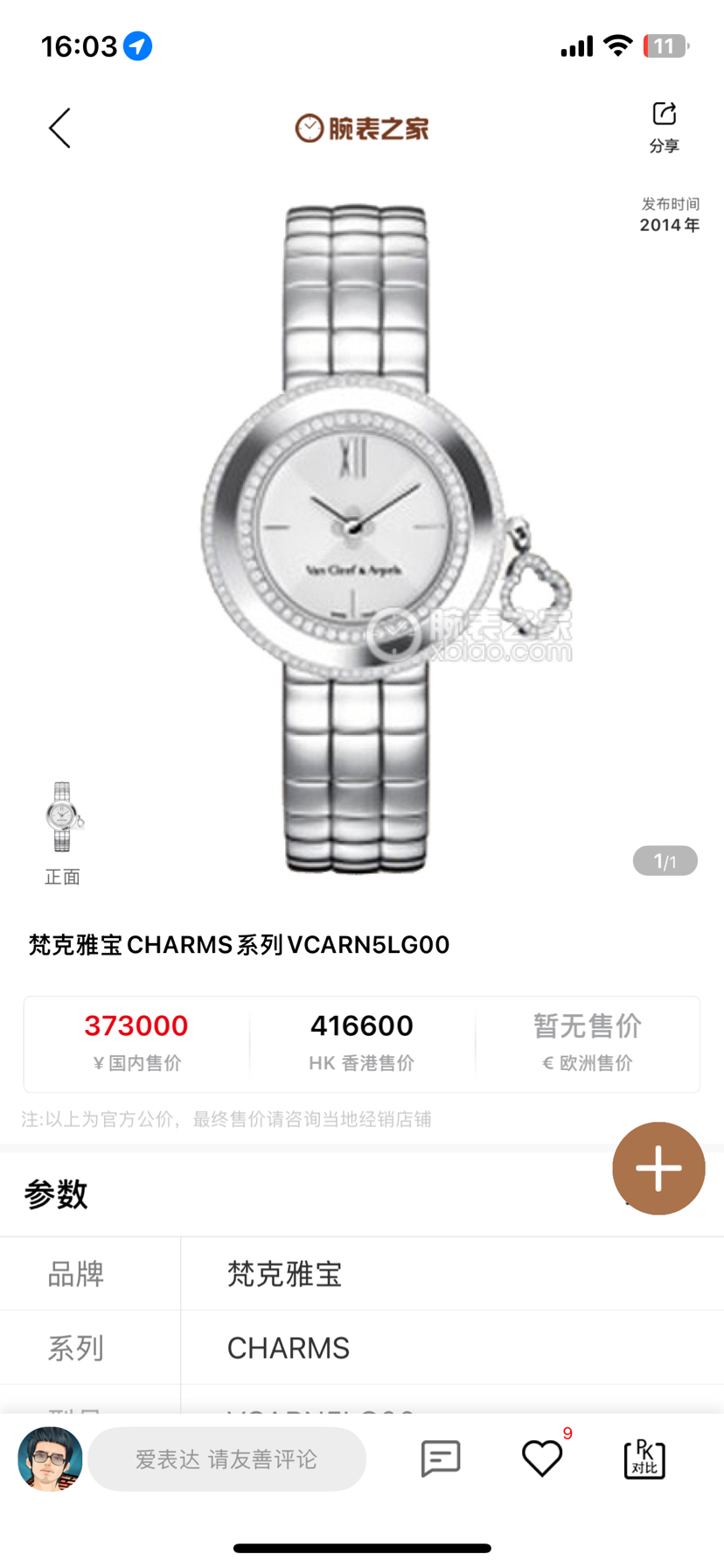Go back using the top-left arrow
Screen dimensions: 724x1568
(x=59, y=129)
